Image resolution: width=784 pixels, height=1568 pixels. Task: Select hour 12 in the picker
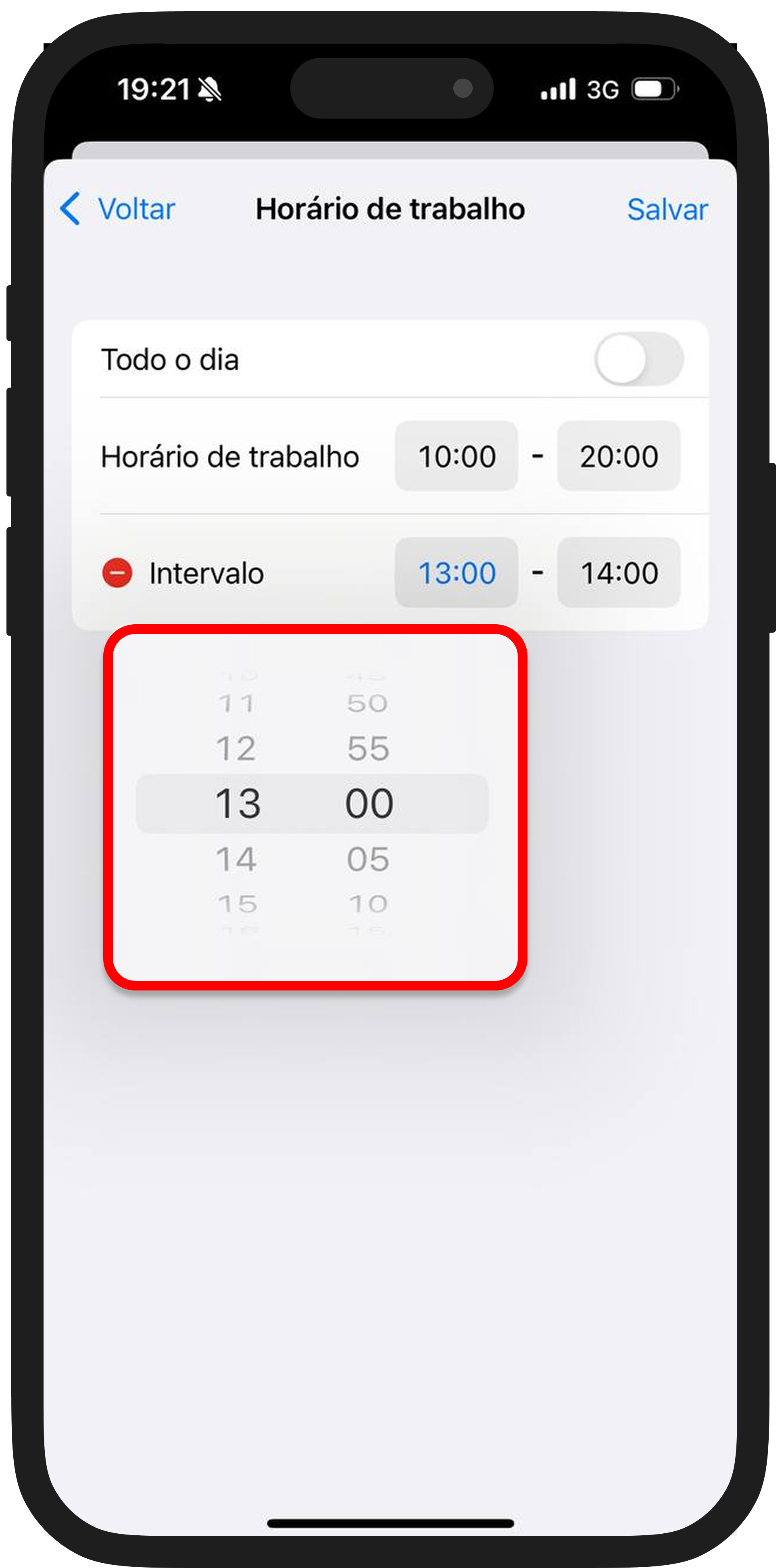[236, 748]
